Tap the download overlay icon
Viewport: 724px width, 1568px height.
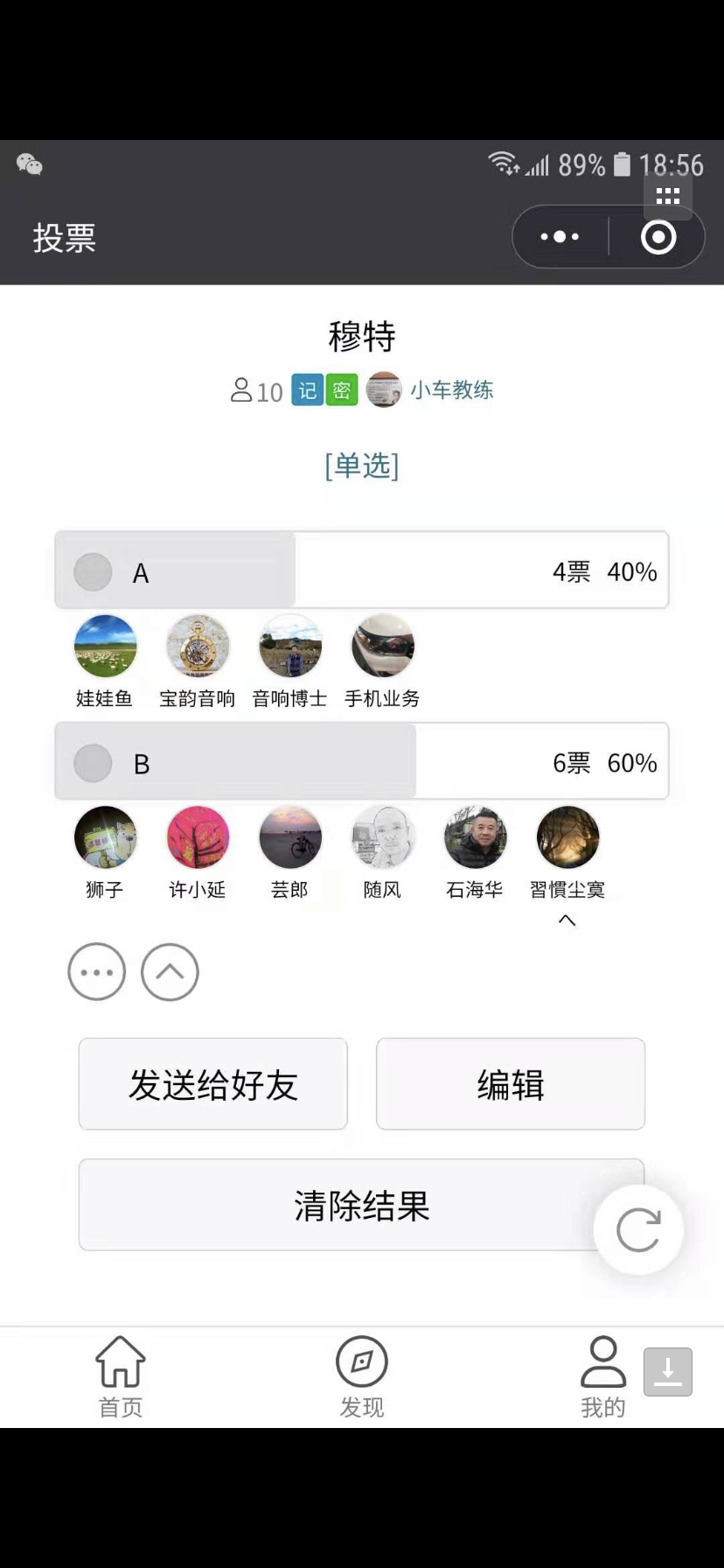tap(668, 1372)
